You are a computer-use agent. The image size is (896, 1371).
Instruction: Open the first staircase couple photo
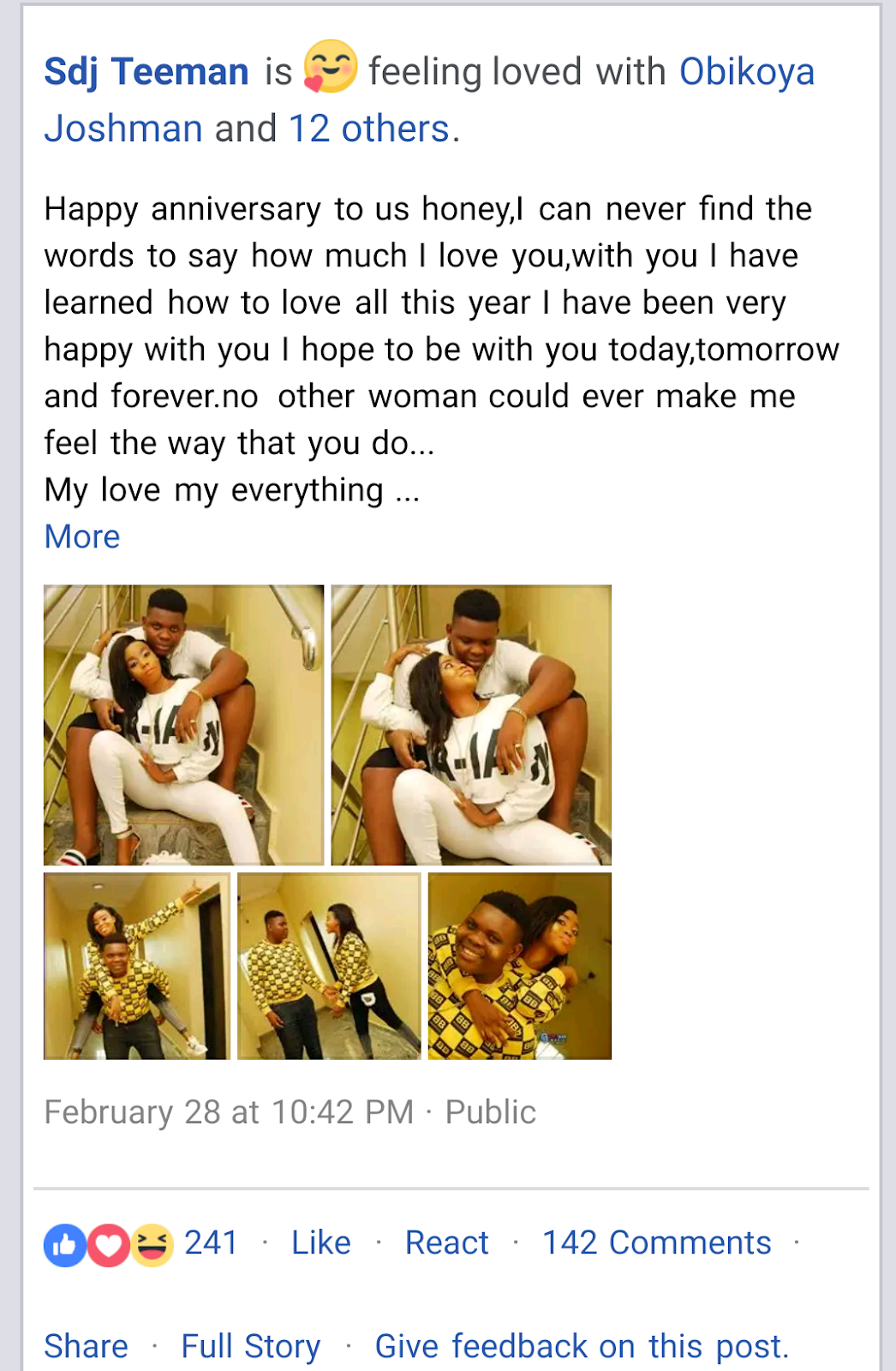[183, 725]
